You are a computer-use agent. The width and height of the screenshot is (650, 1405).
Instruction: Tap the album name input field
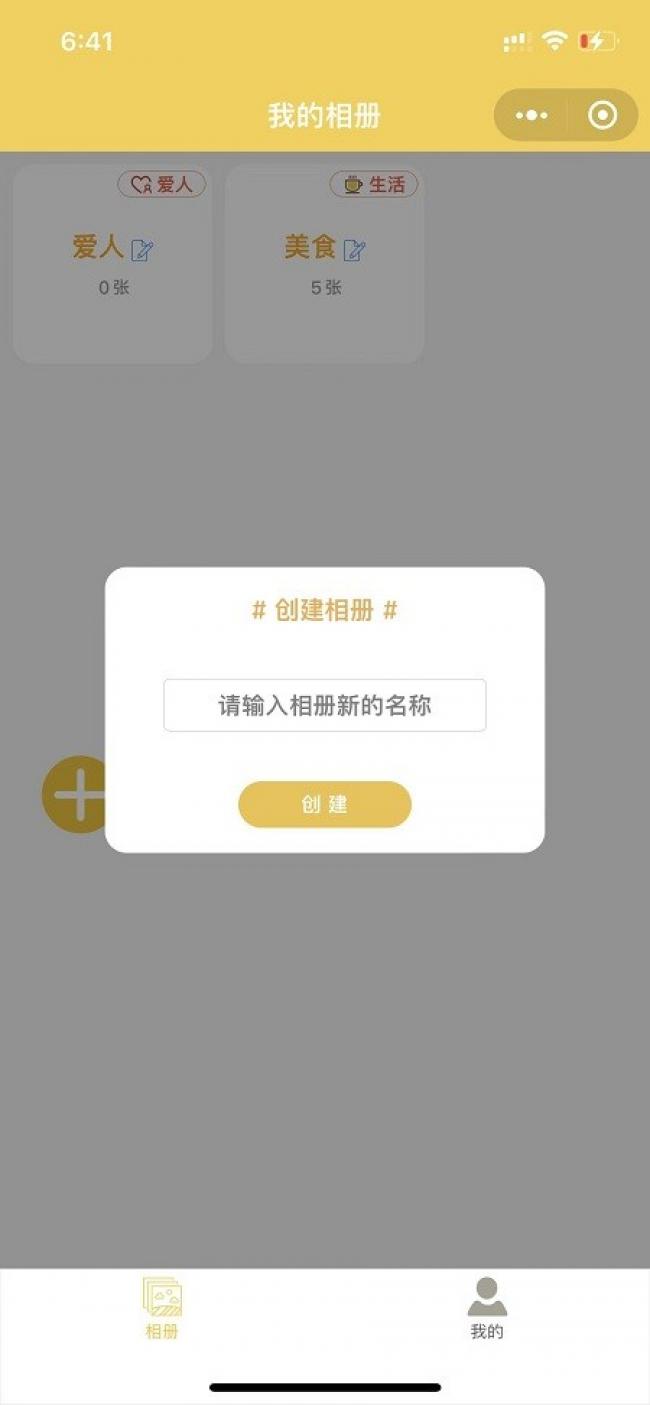click(x=324, y=705)
